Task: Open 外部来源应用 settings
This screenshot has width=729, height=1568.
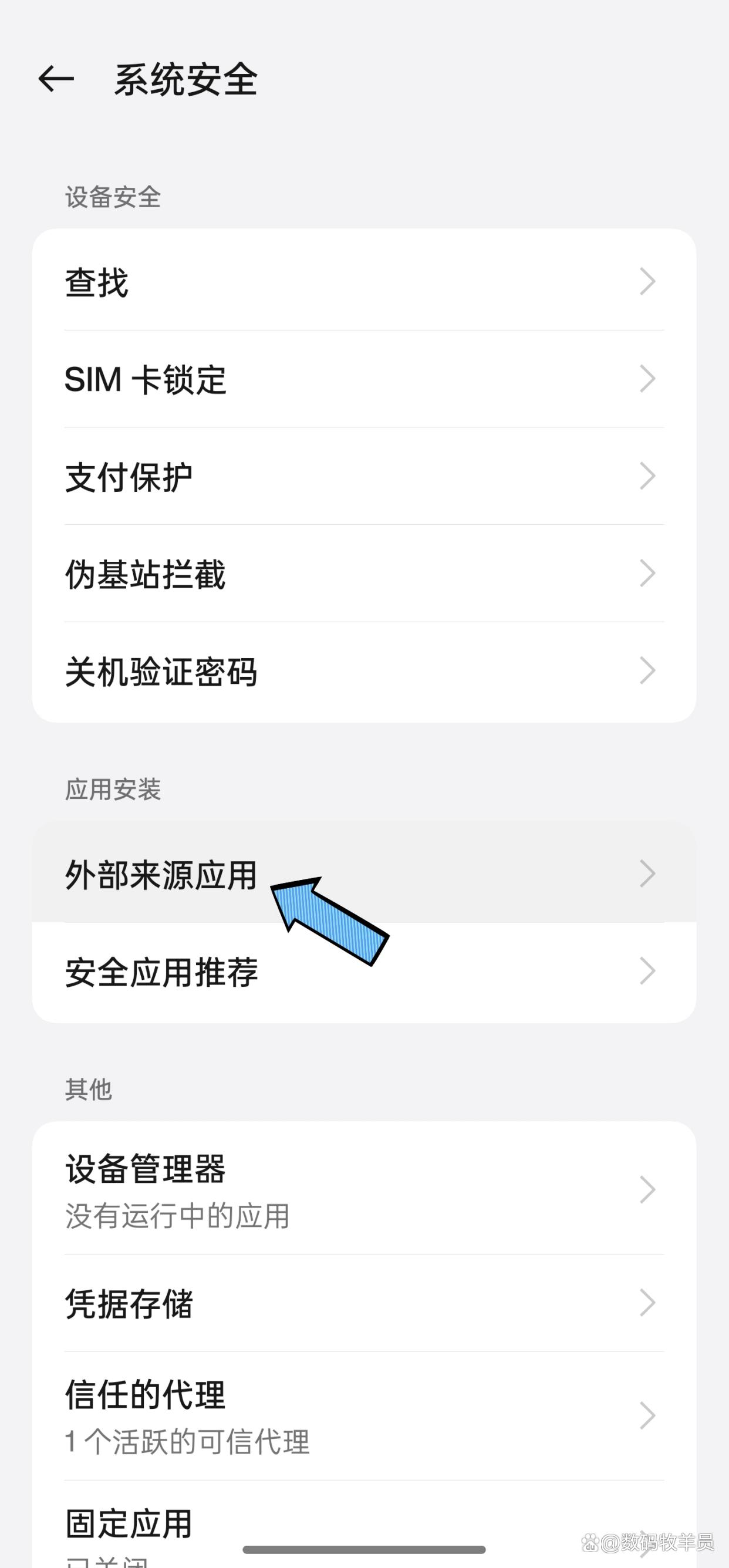Action: [x=364, y=874]
